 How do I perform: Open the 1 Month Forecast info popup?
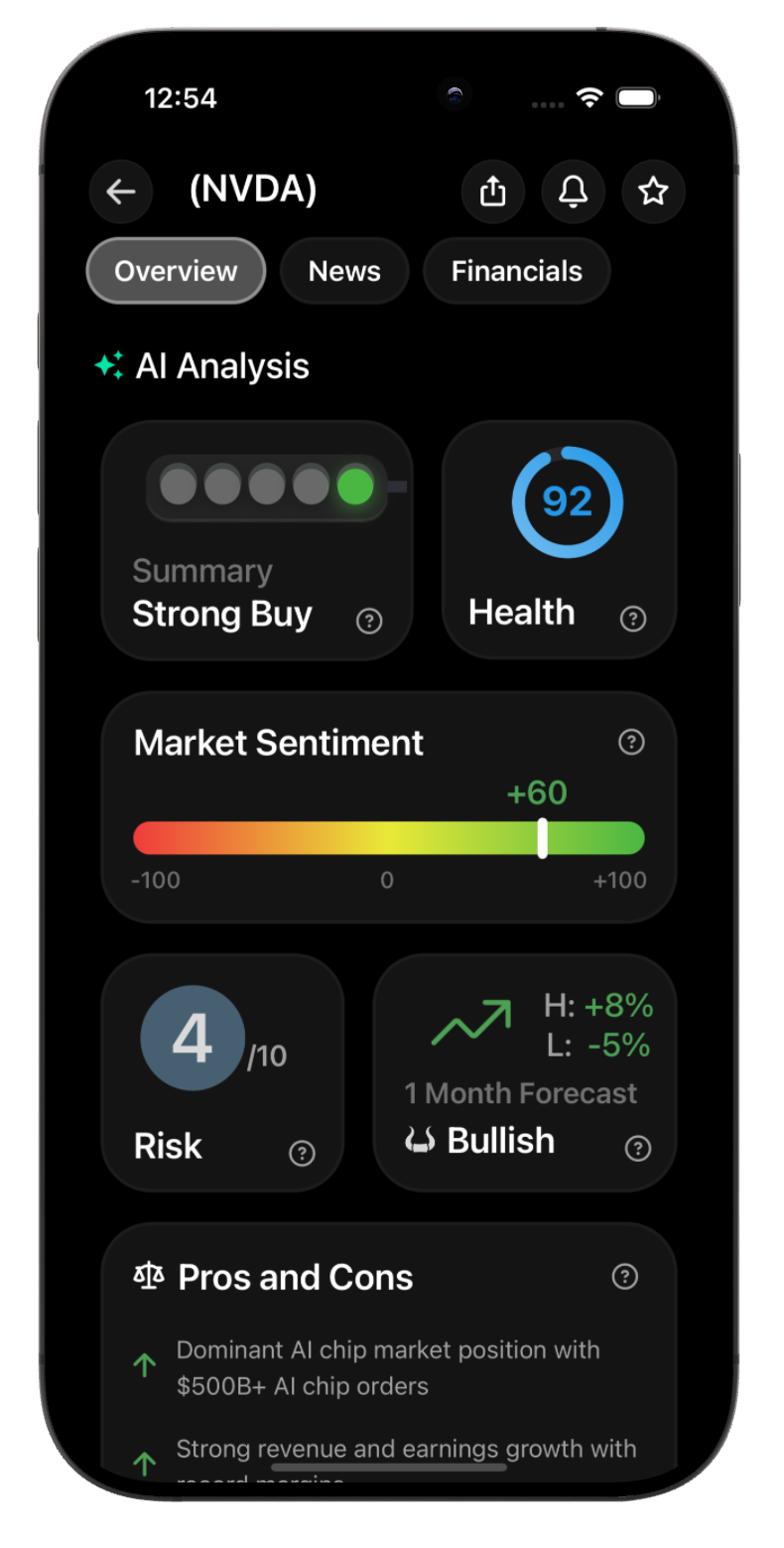point(638,1148)
